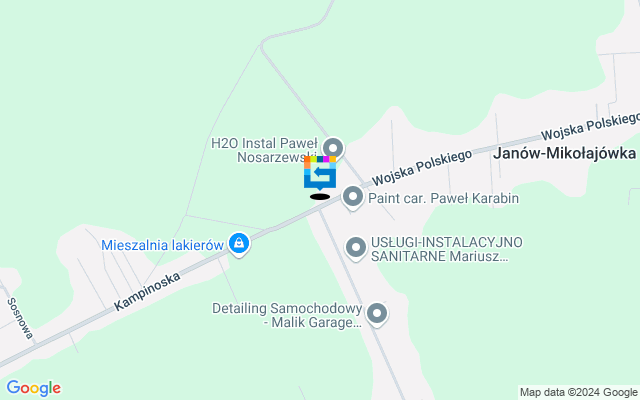
Task: Open the H2O Instal Paweł Nosarzewski pin
Action: coord(333,148)
